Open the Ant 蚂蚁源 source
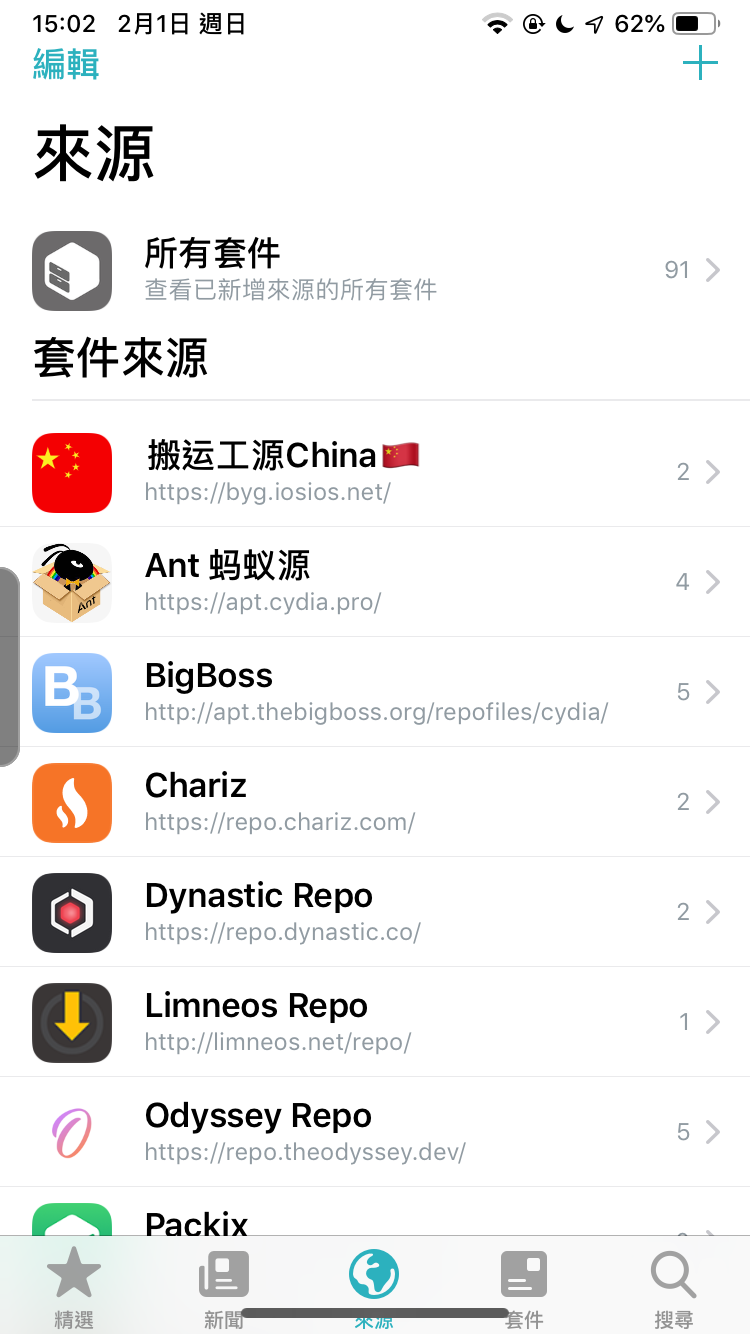 375,582
